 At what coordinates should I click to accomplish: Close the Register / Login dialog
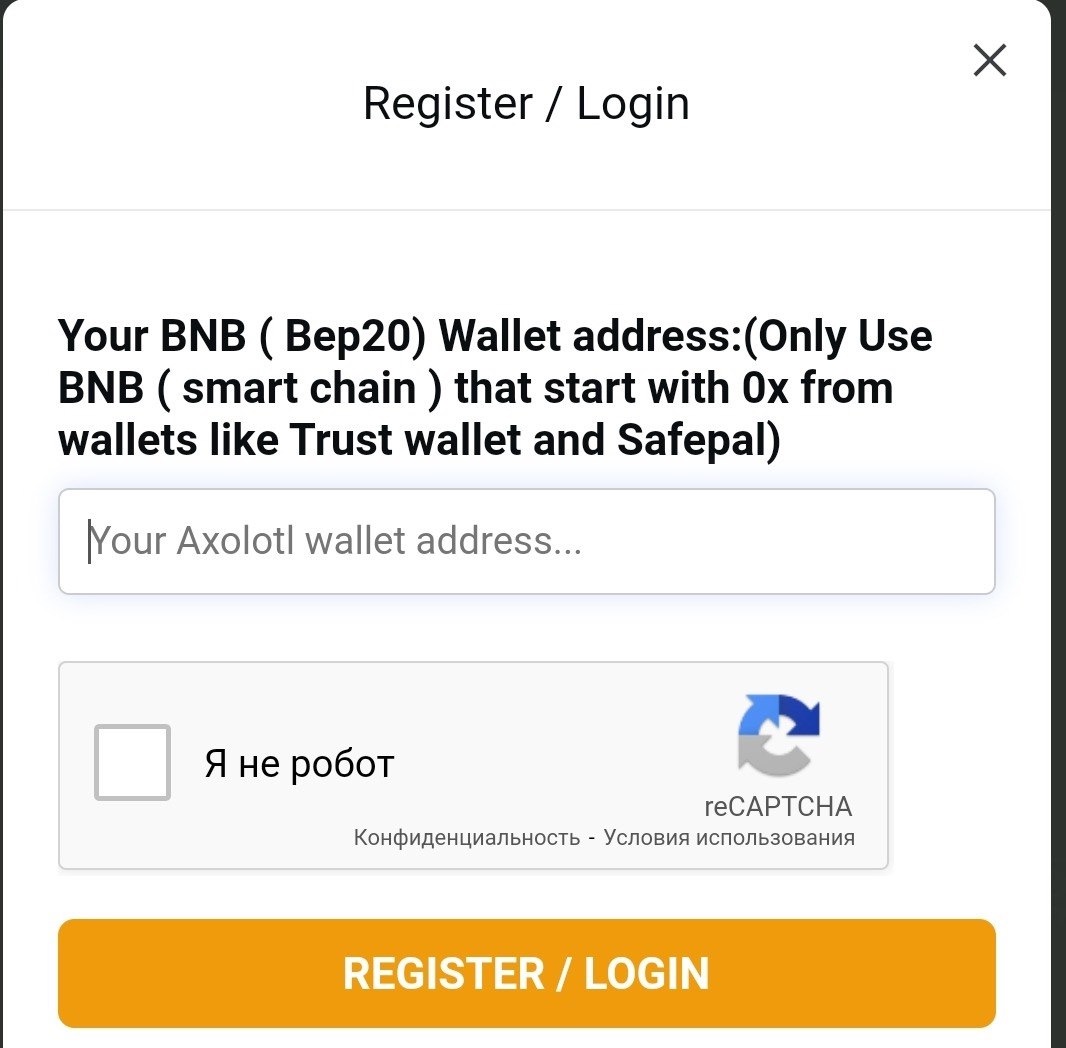click(x=989, y=61)
